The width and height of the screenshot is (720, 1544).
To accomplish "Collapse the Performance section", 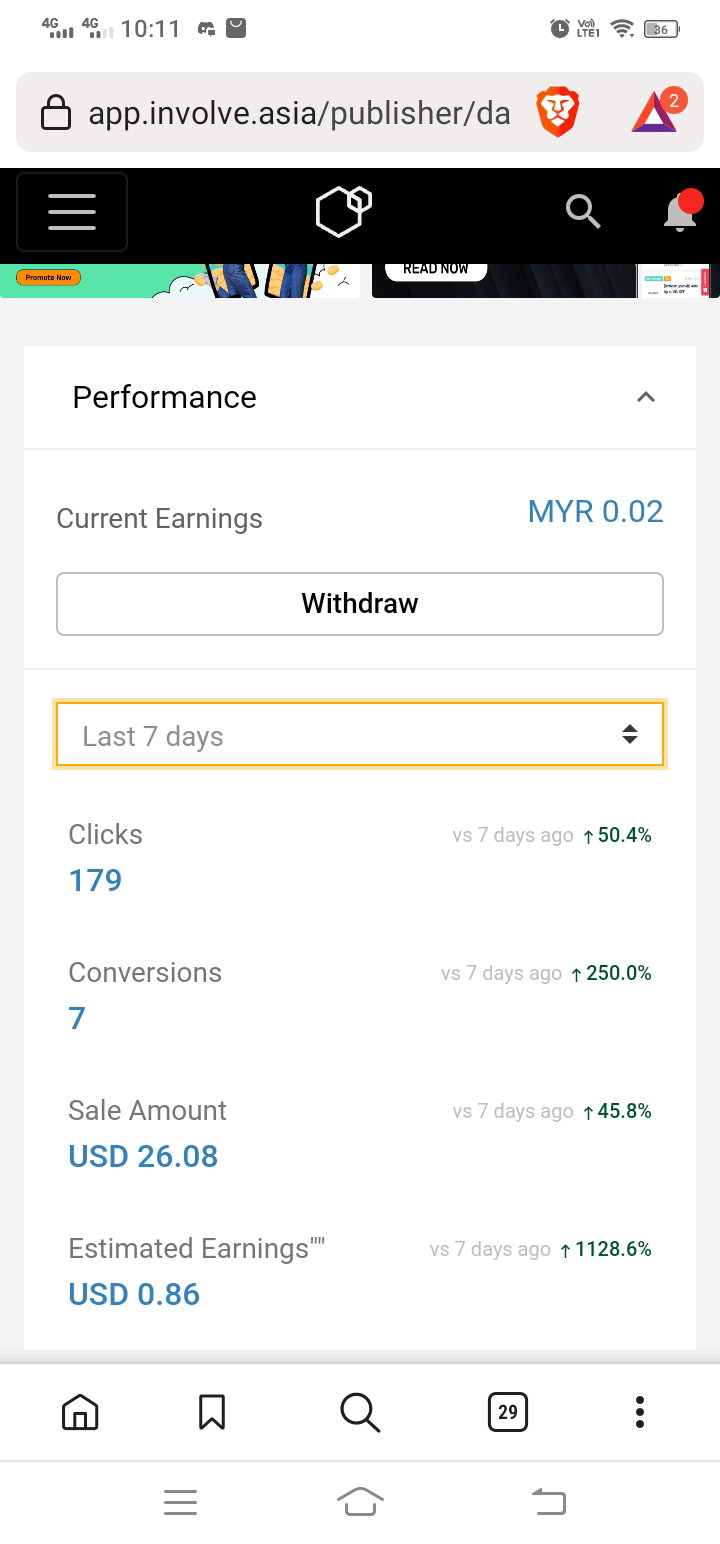I will 646,397.
